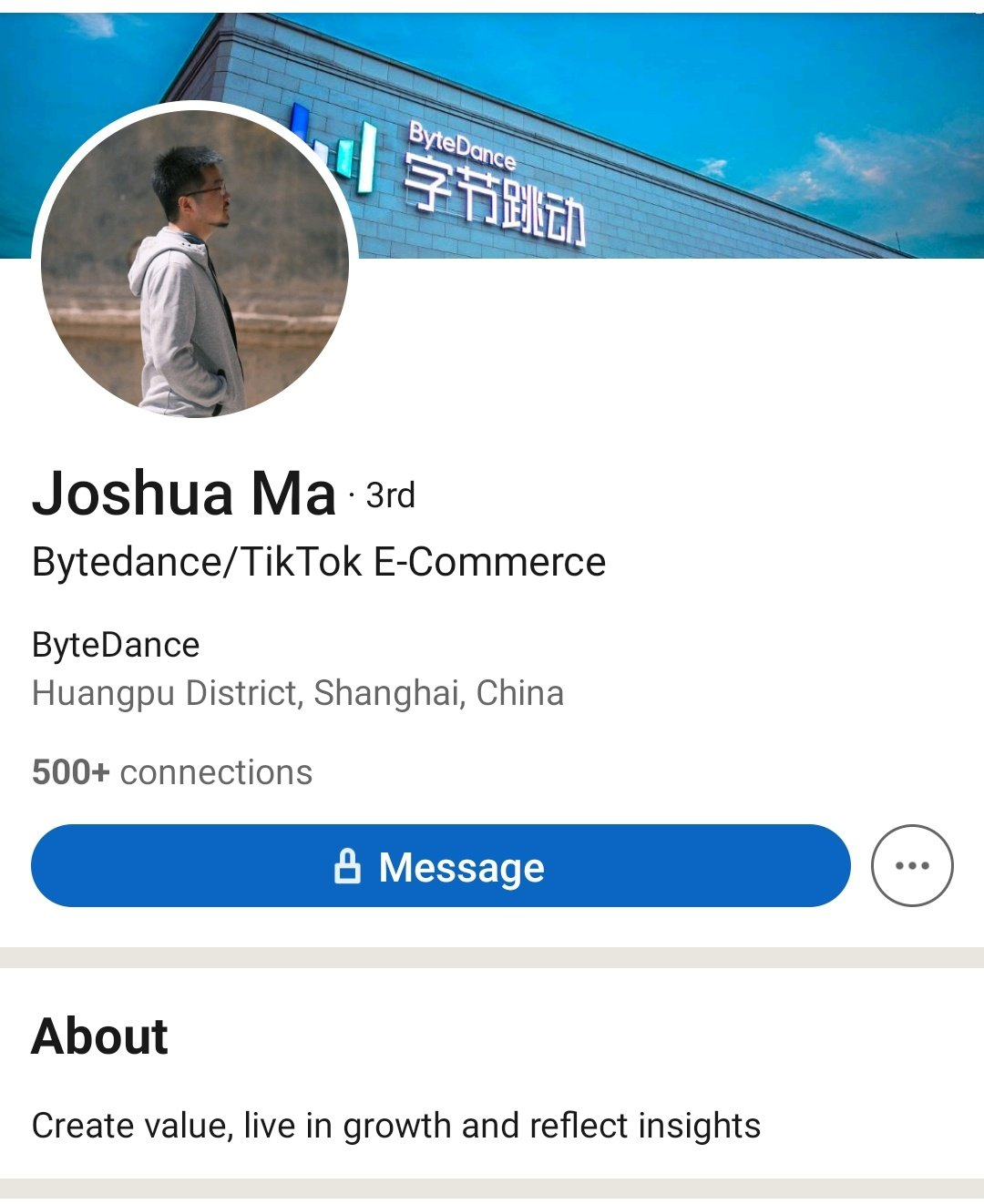Click the padlock symbol inside the blue button
The height and width of the screenshot is (1204, 984).
(351, 867)
